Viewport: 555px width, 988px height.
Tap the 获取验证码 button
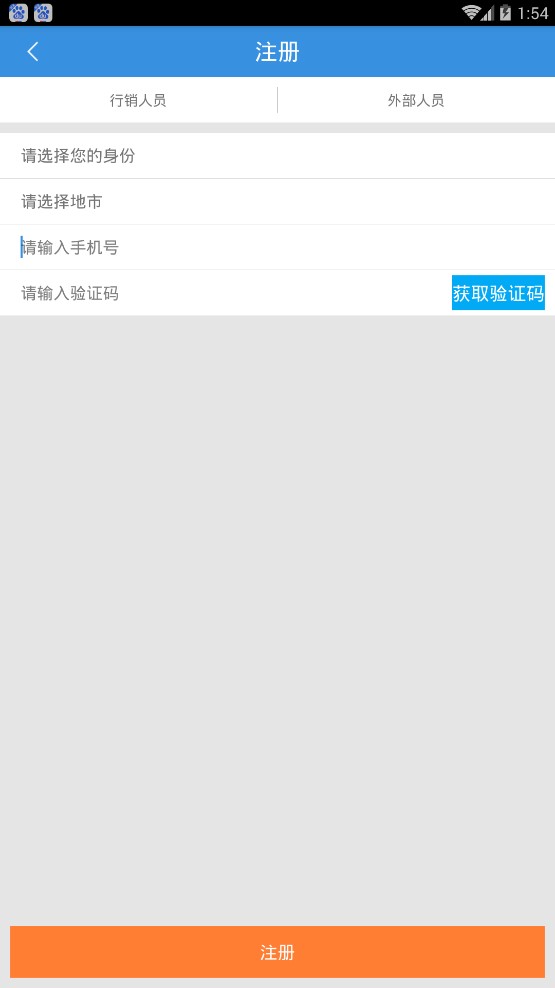[x=498, y=293]
